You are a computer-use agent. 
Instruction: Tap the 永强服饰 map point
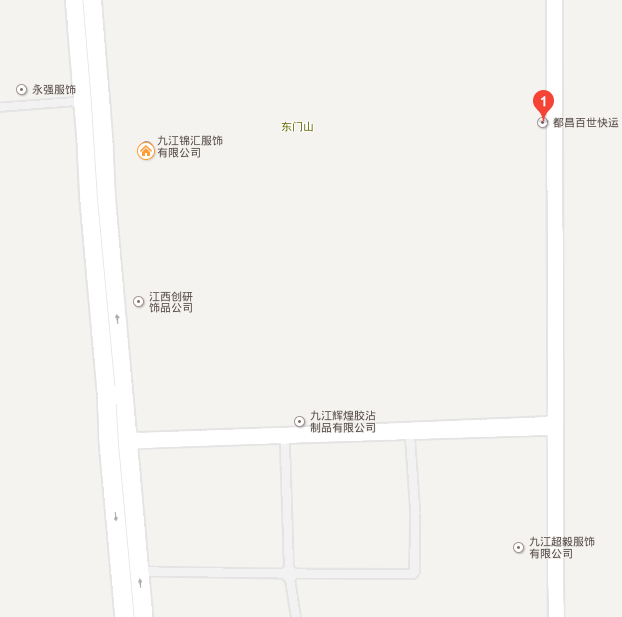point(22,90)
